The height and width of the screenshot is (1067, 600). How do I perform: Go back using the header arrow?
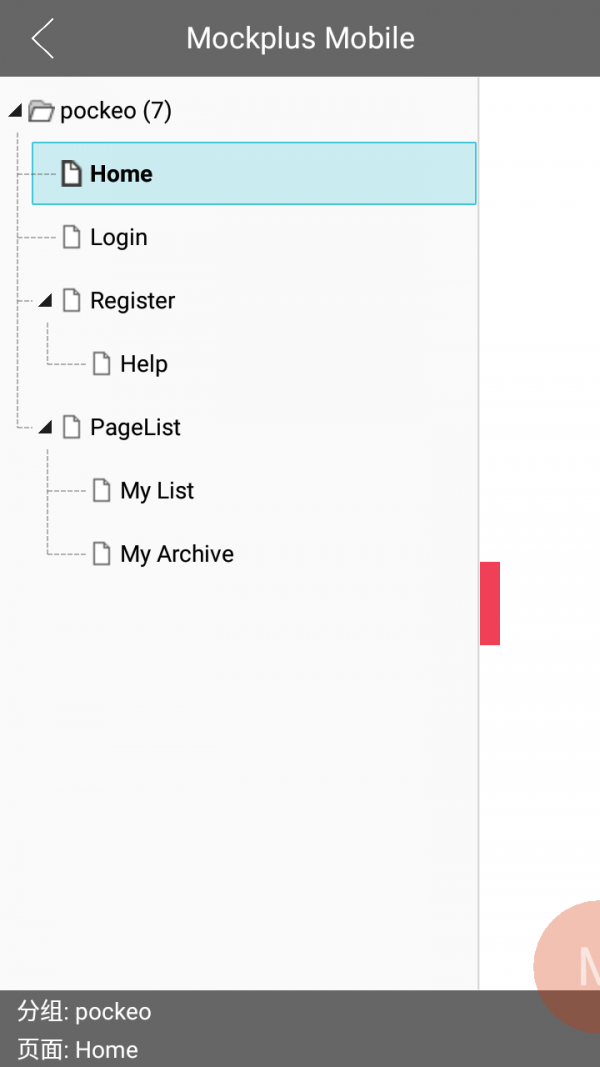(42, 39)
